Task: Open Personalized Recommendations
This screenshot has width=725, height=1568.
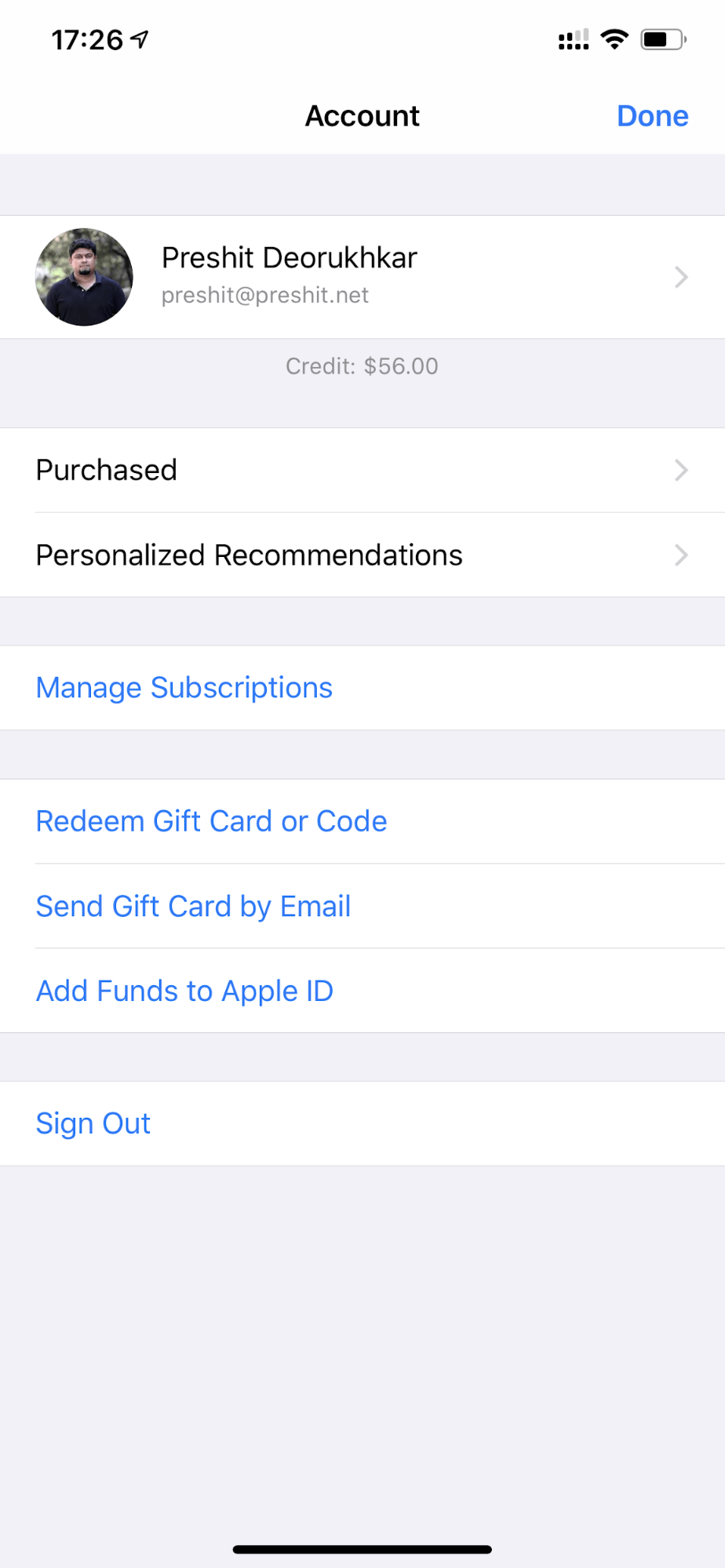Action: tap(361, 555)
